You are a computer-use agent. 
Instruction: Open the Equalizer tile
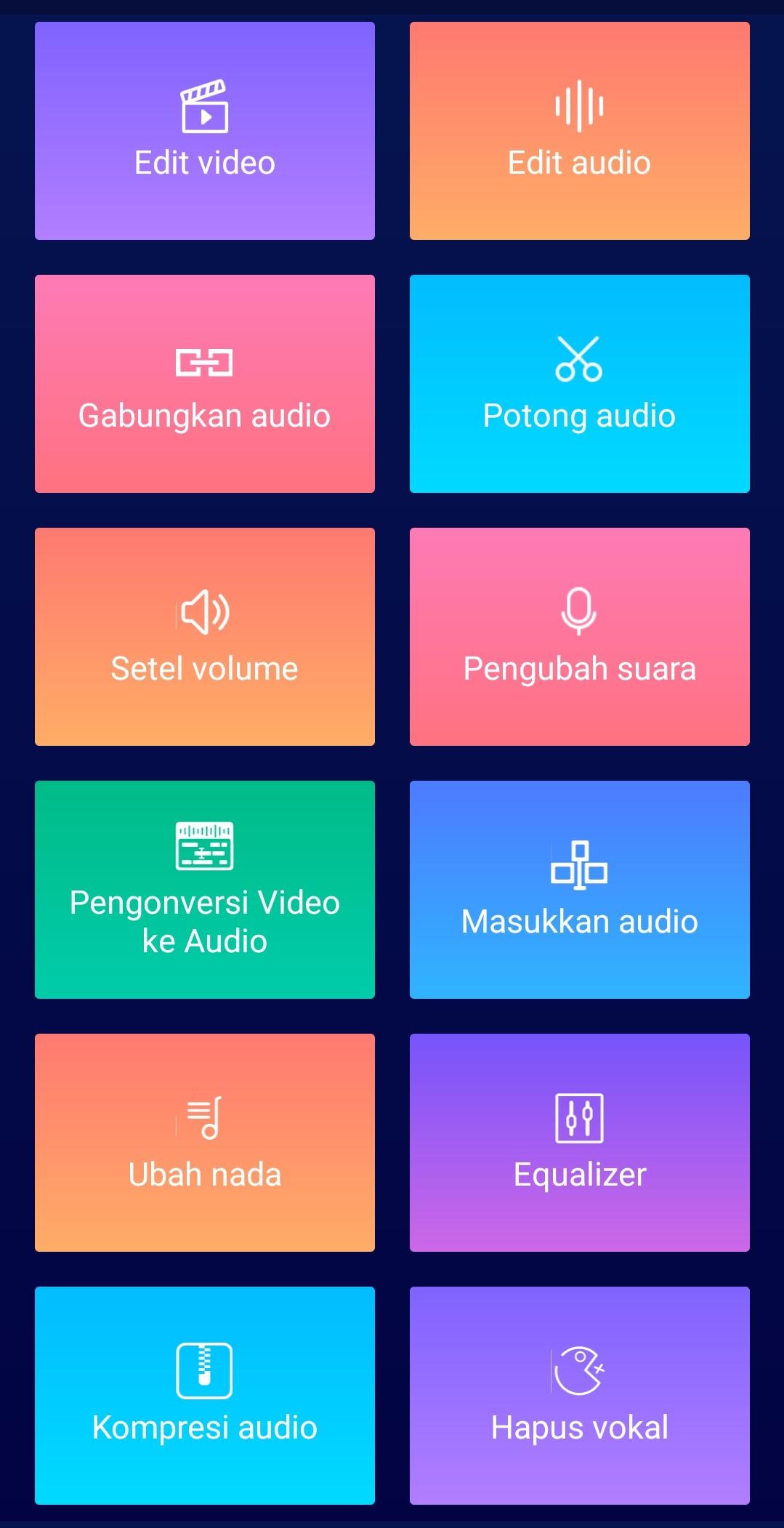(580, 1143)
